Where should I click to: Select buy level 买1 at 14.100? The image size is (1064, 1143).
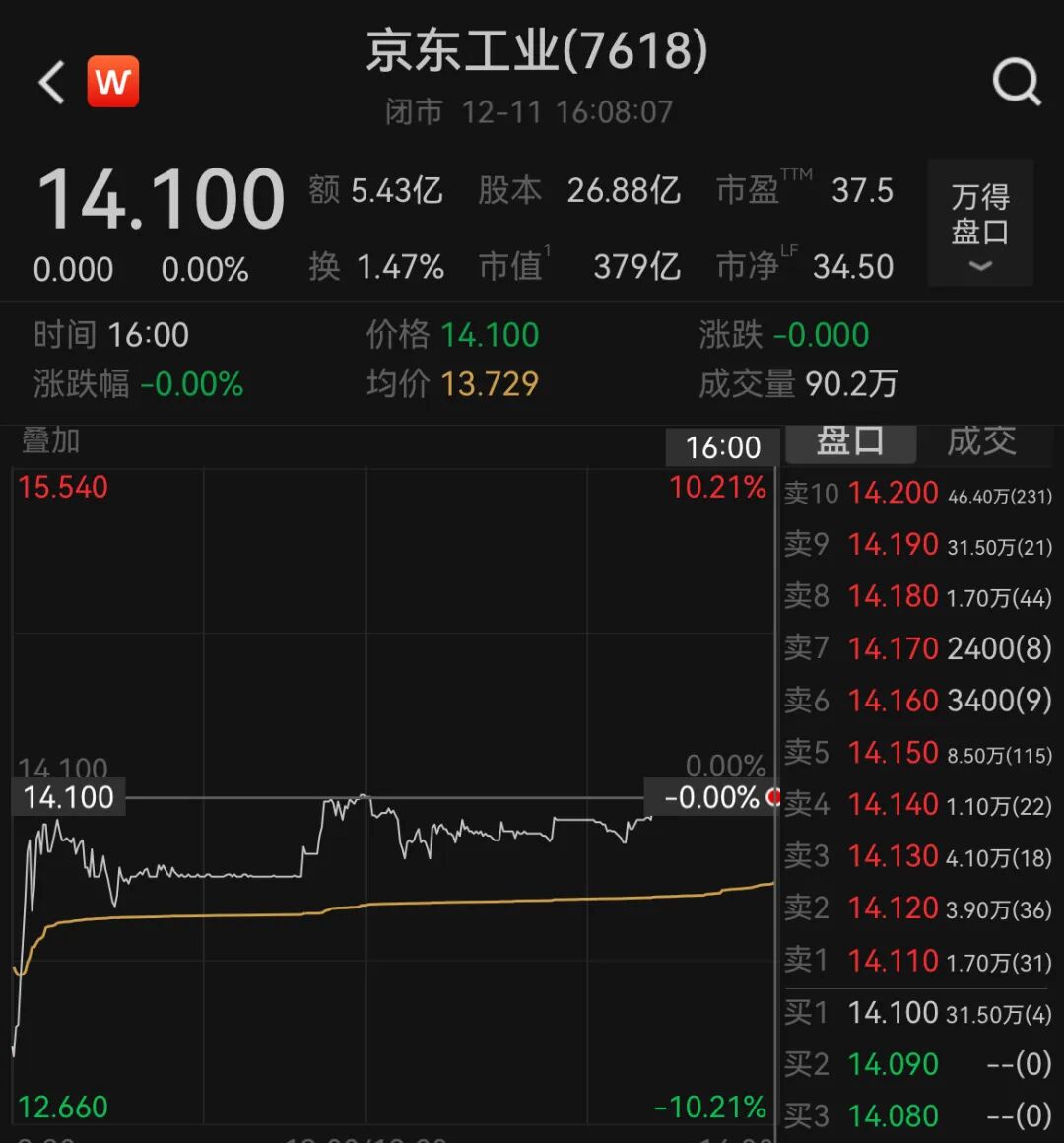point(892,1012)
